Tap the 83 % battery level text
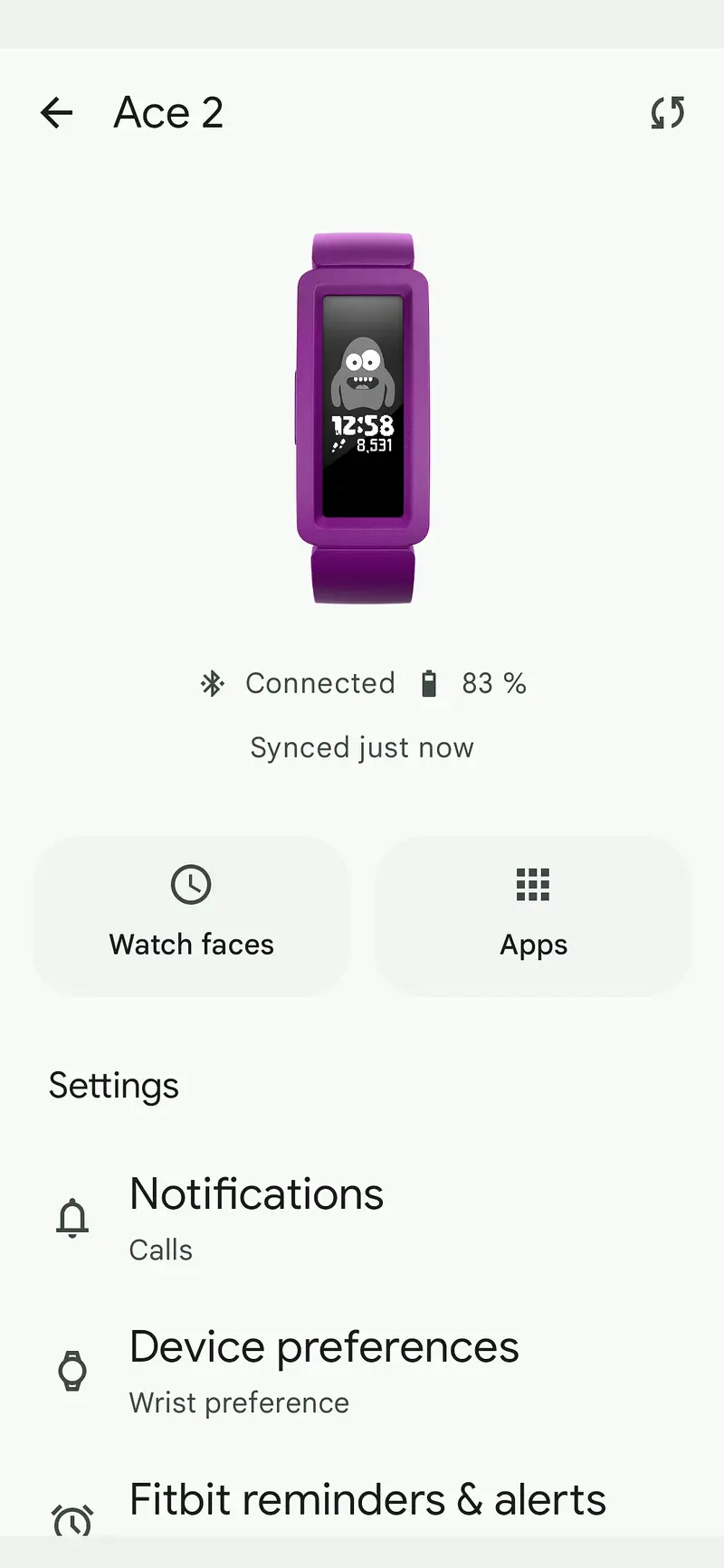724x1568 pixels. [x=494, y=683]
